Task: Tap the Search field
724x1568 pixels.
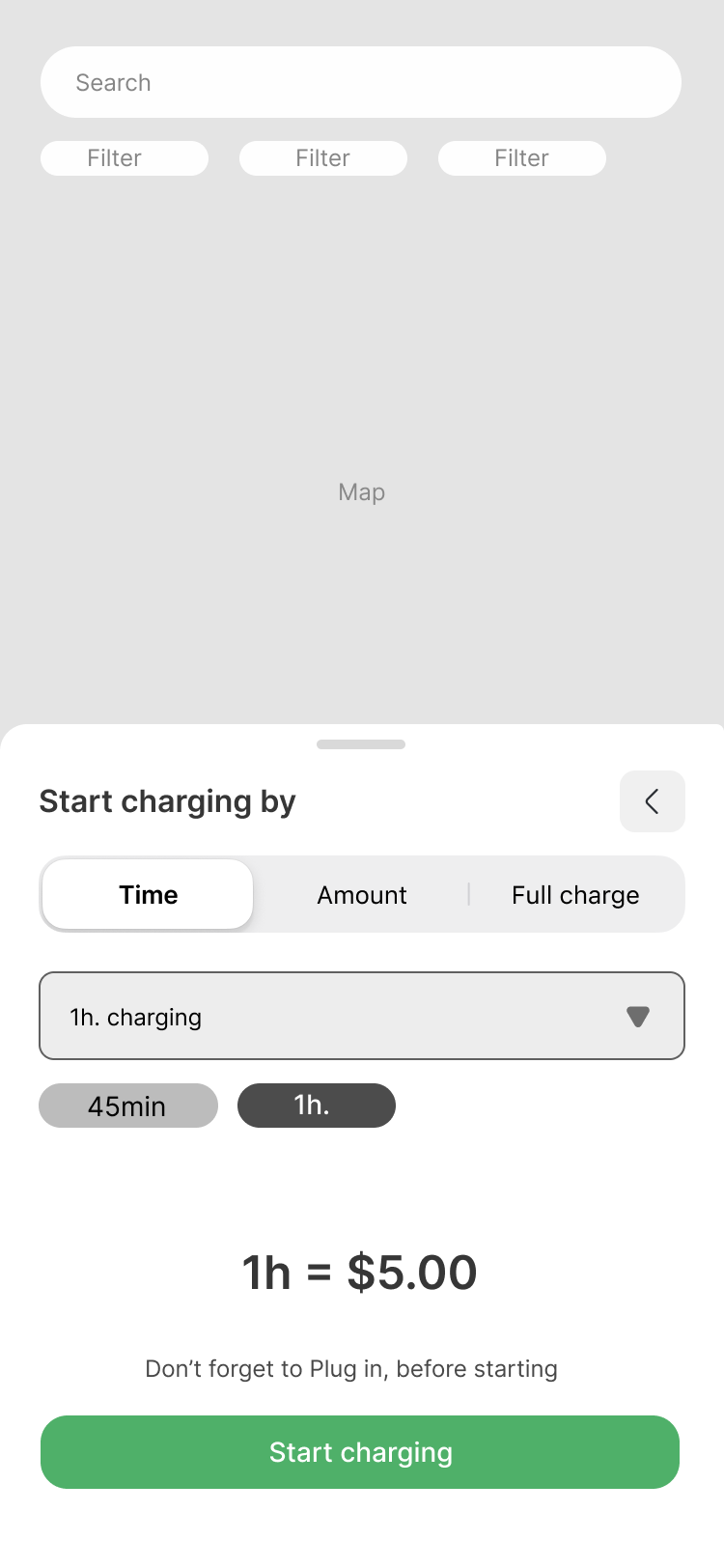Action: 360,82
